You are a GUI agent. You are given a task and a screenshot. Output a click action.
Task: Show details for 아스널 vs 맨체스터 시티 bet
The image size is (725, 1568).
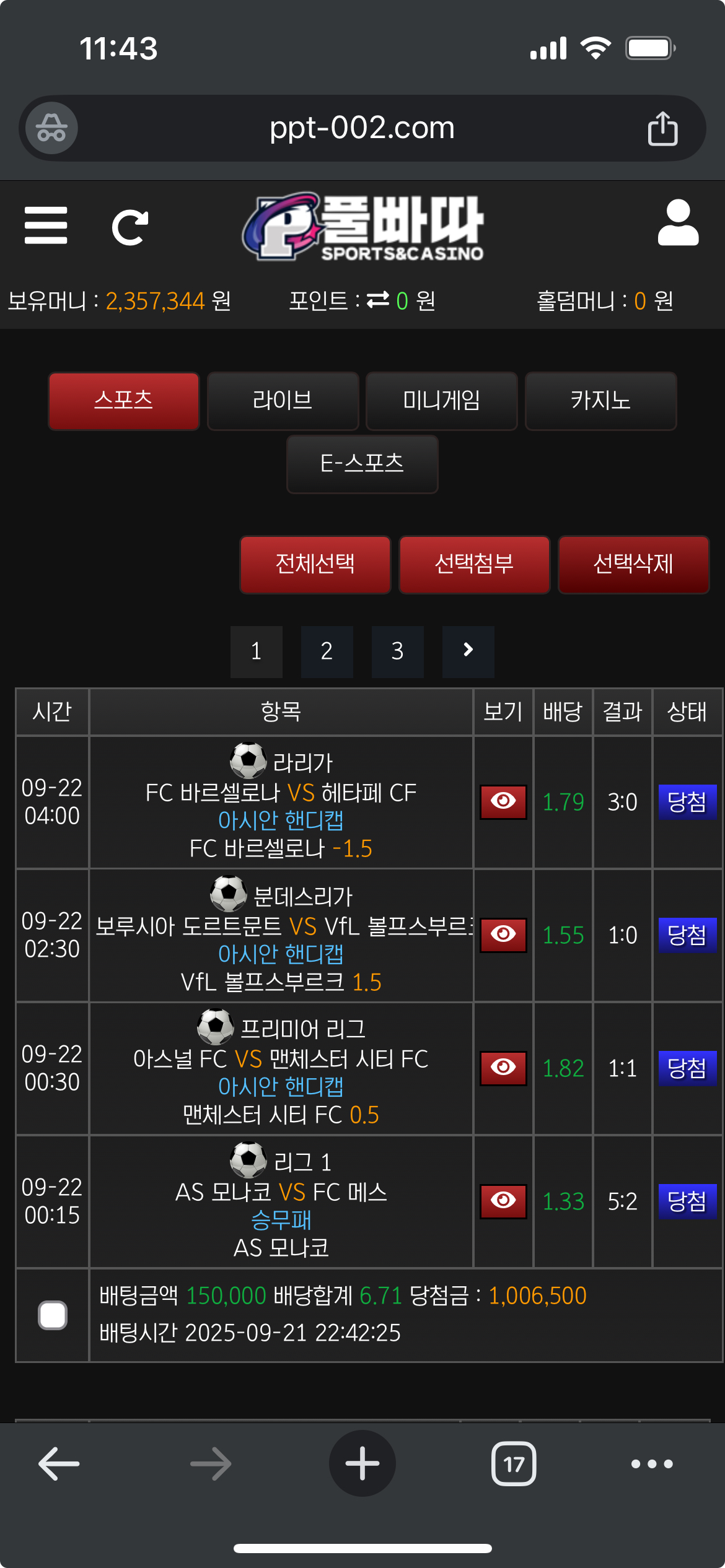pyautogui.click(x=503, y=1068)
